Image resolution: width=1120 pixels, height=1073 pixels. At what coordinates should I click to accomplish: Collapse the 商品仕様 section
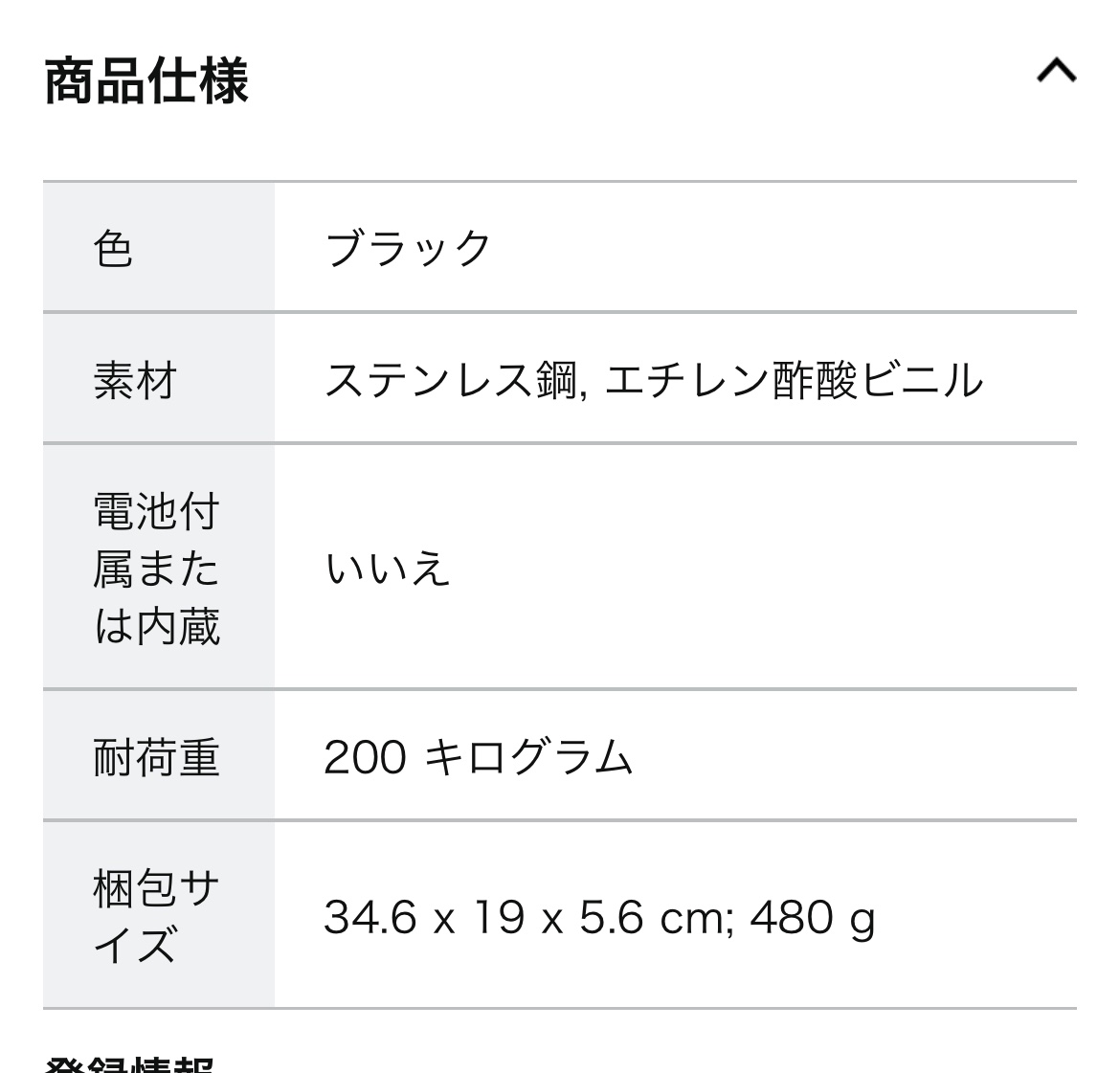1056,72
